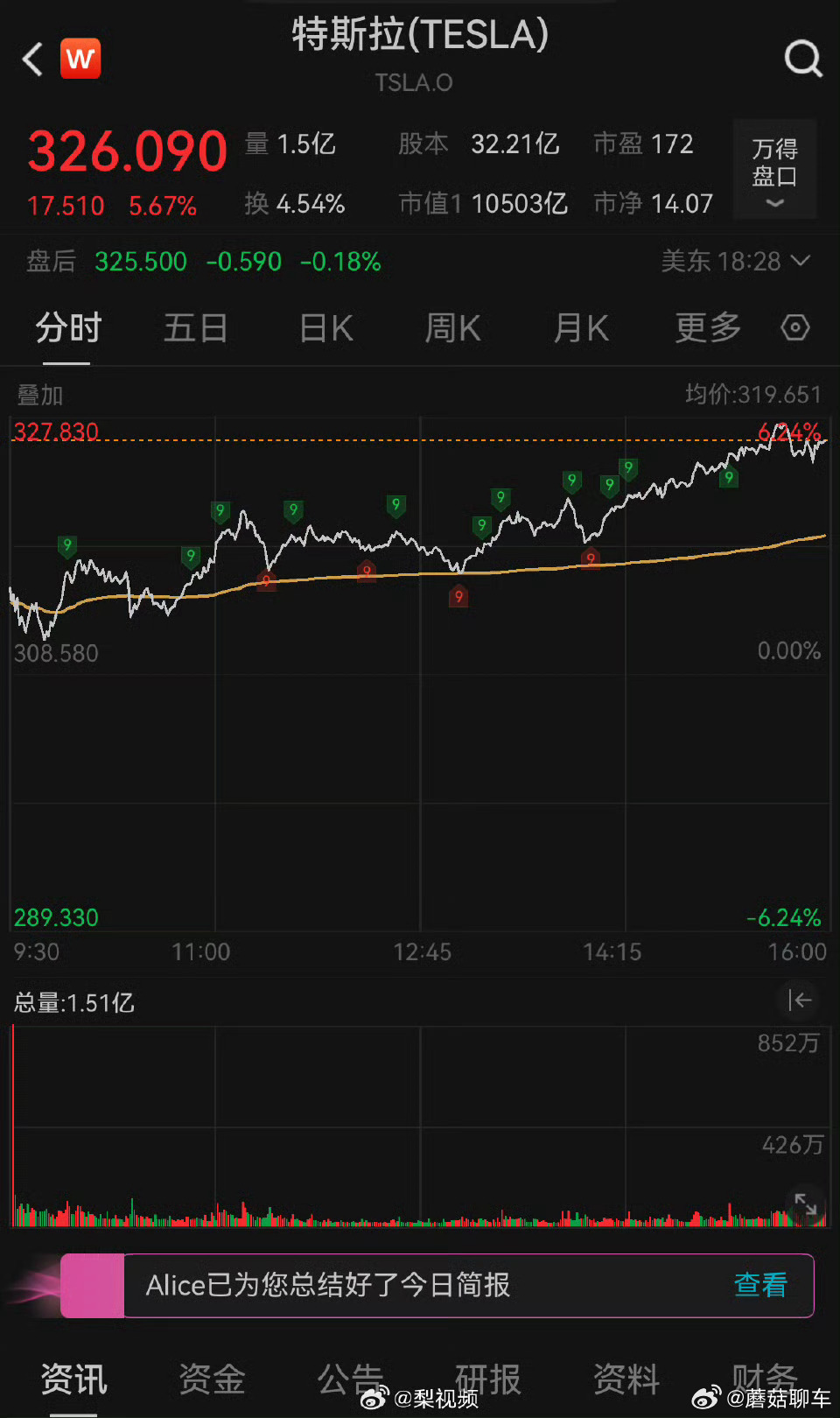Tap 查看 to view Alice's daily brief
Screen dimensions: 840x1418
(x=759, y=1285)
